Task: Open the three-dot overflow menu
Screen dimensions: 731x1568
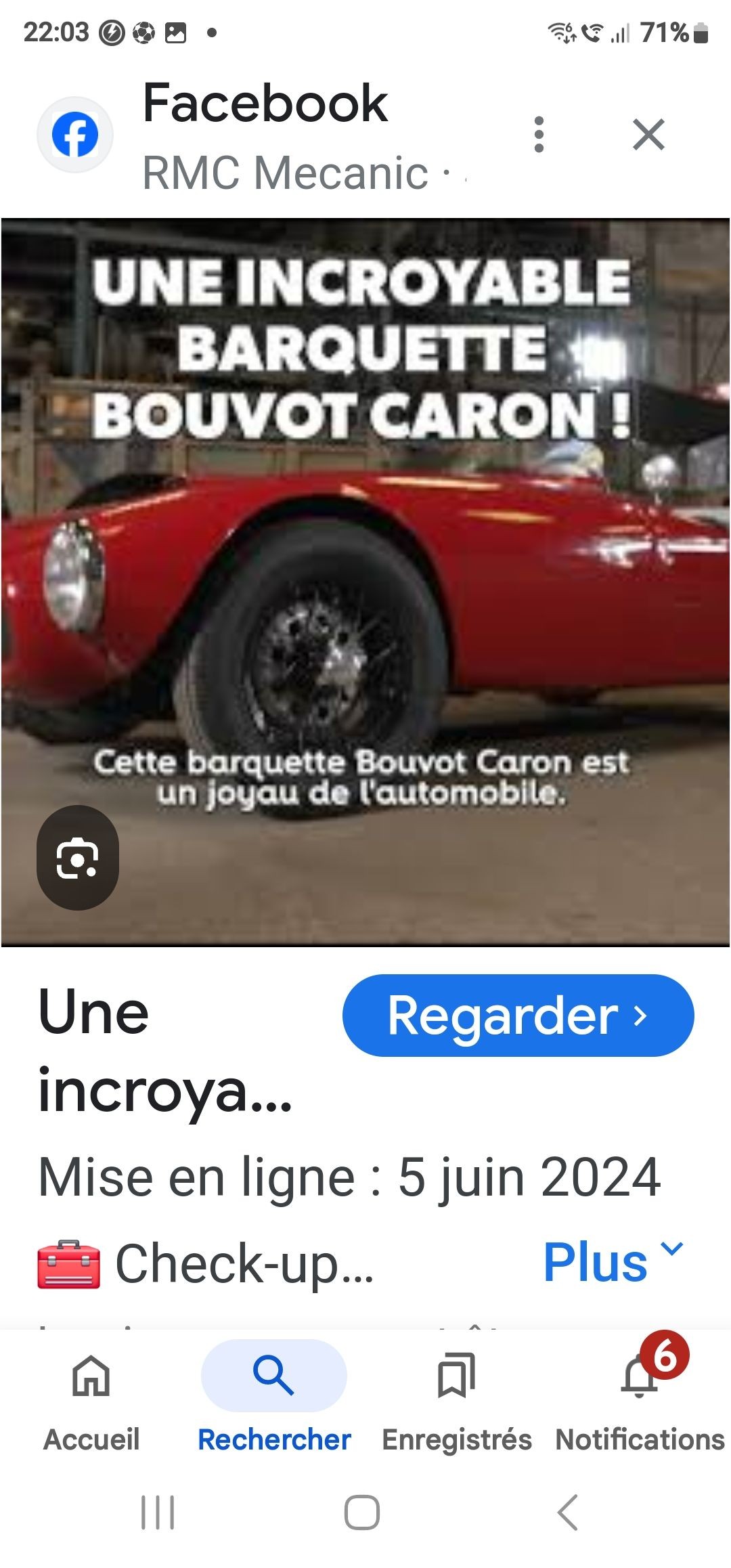Action: click(x=539, y=134)
